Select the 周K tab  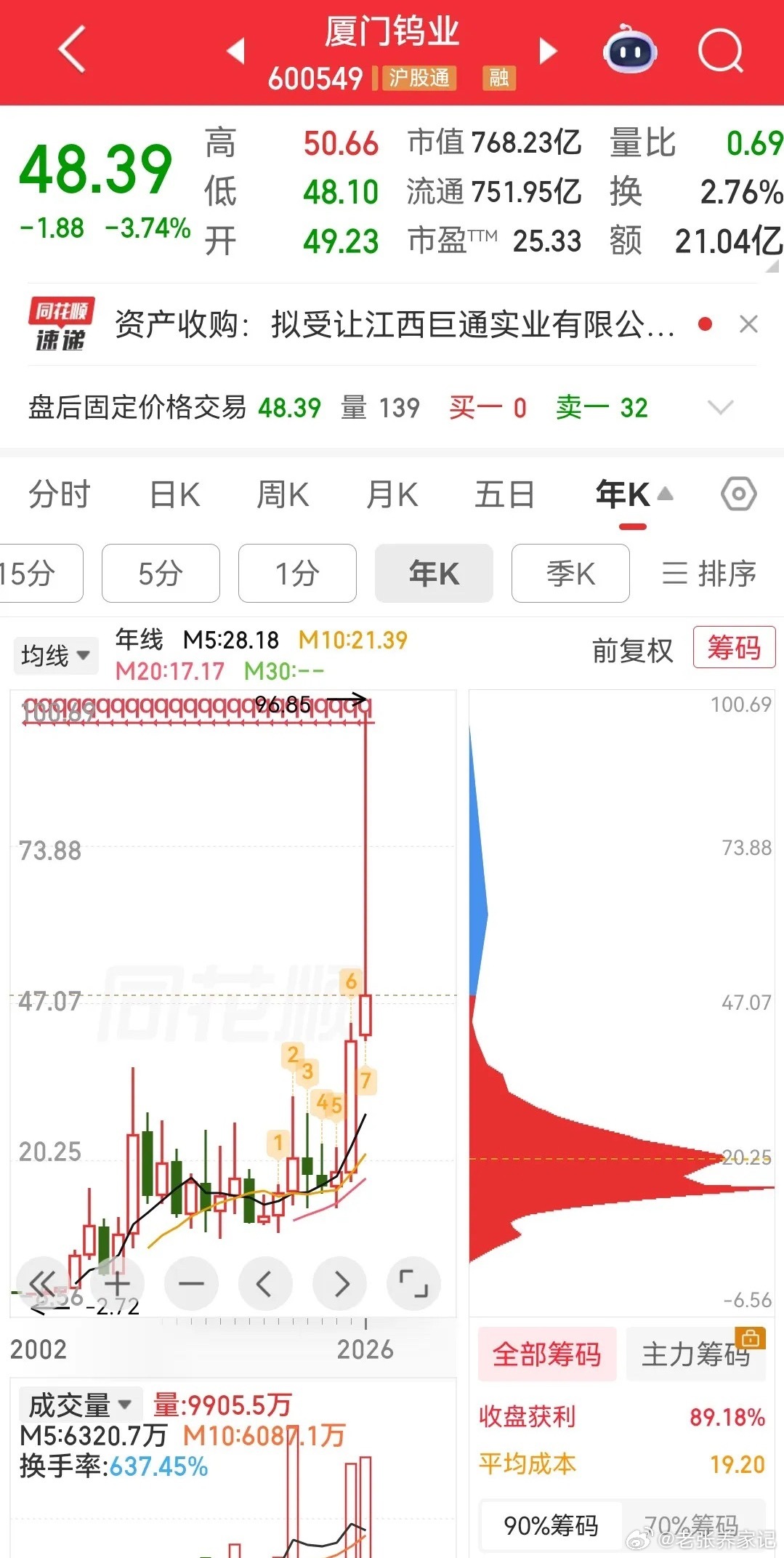pyautogui.click(x=283, y=495)
